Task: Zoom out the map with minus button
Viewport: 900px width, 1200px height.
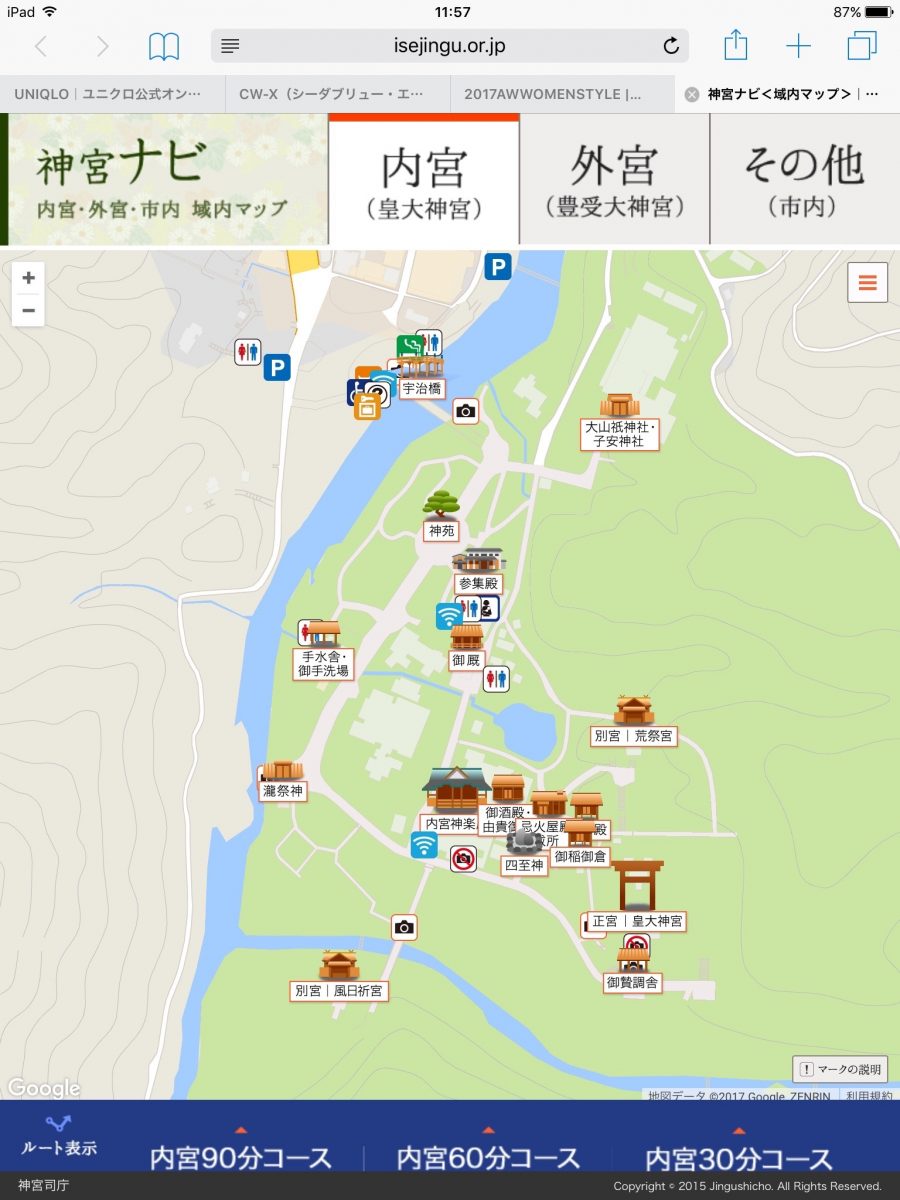Action: click(28, 310)
